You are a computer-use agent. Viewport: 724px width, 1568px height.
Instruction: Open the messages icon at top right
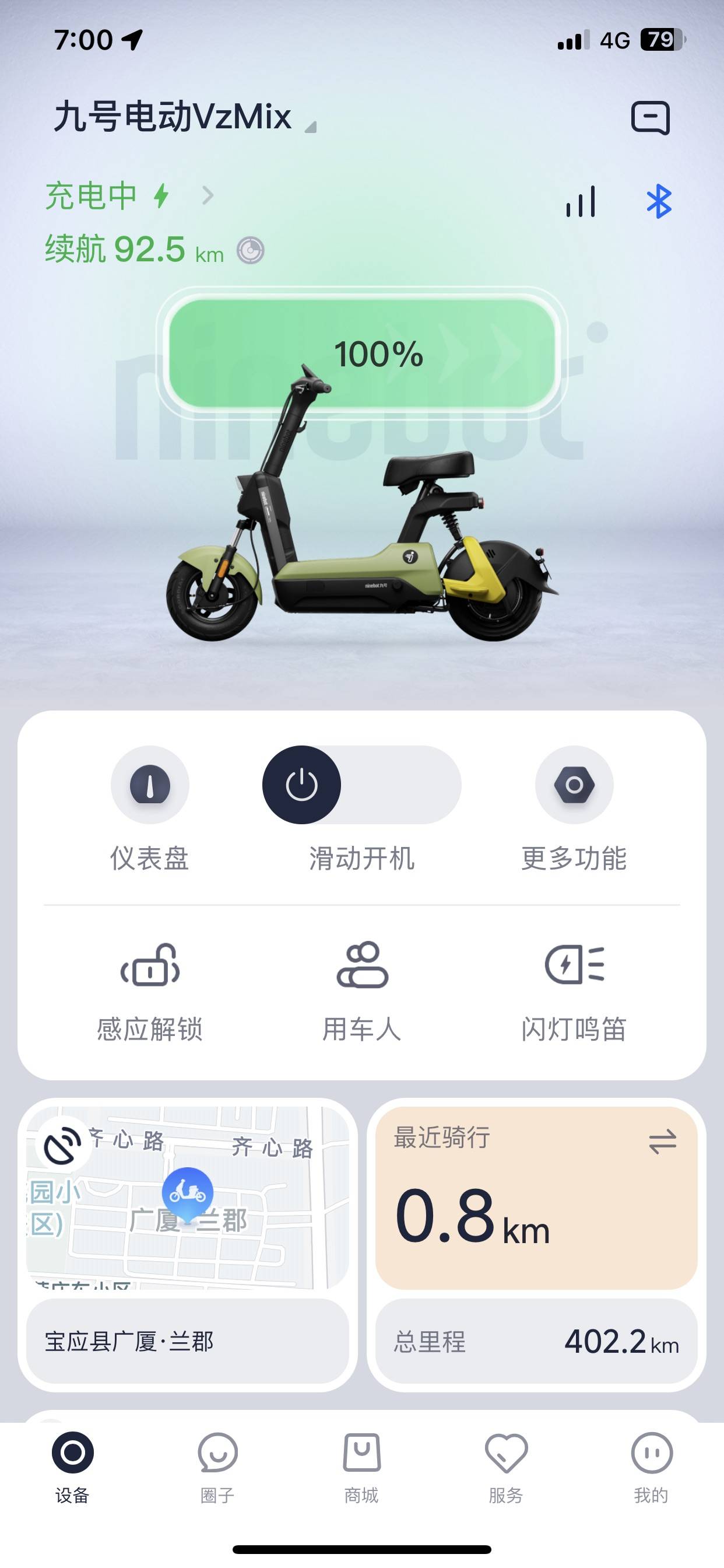[650, 117]
